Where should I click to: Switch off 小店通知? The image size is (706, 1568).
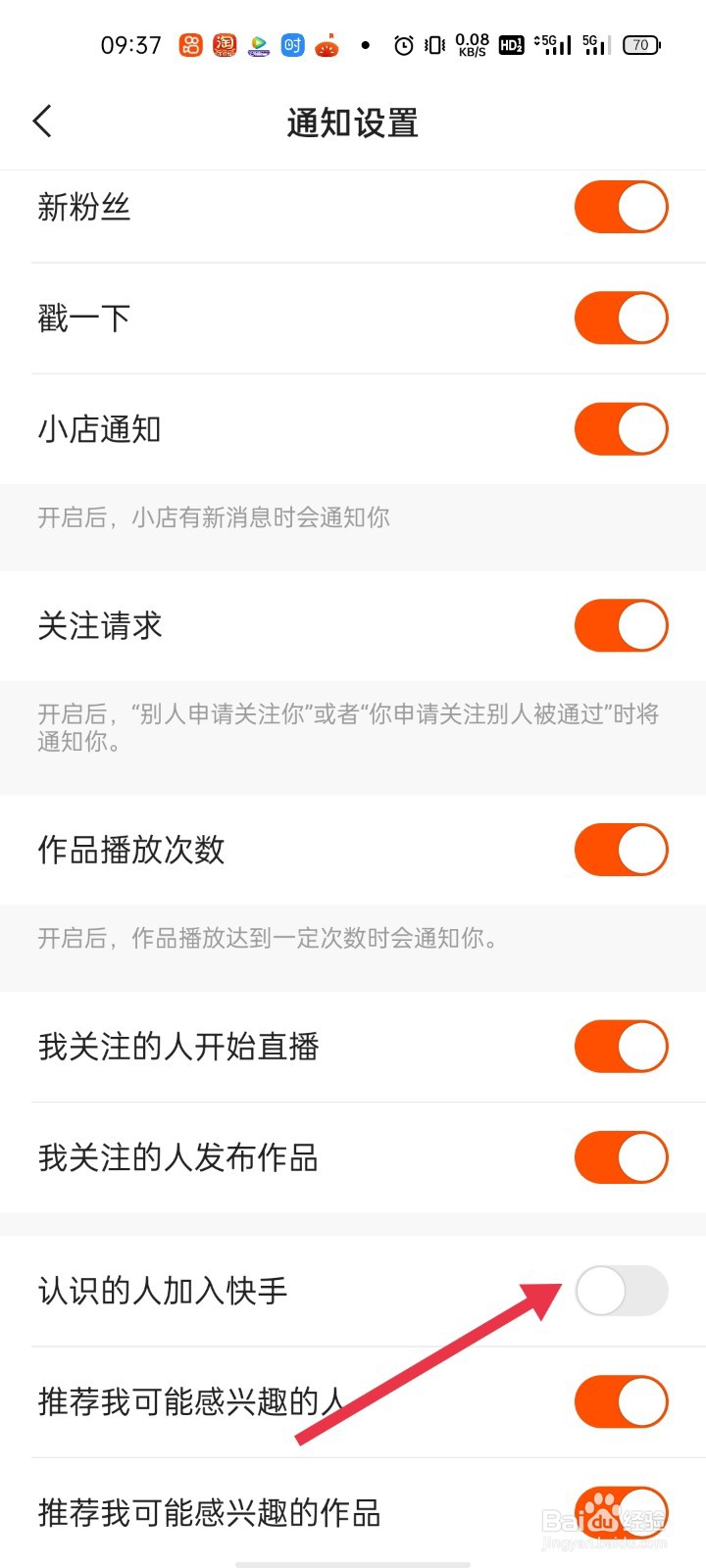pos(621,429)
